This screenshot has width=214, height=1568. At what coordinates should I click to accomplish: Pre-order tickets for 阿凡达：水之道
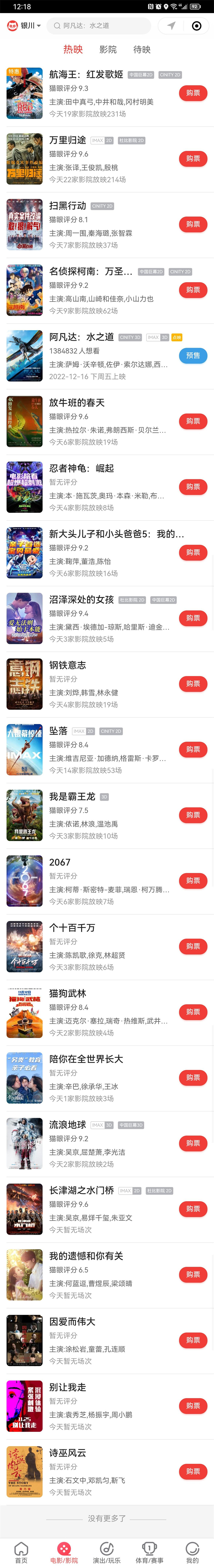193,356
